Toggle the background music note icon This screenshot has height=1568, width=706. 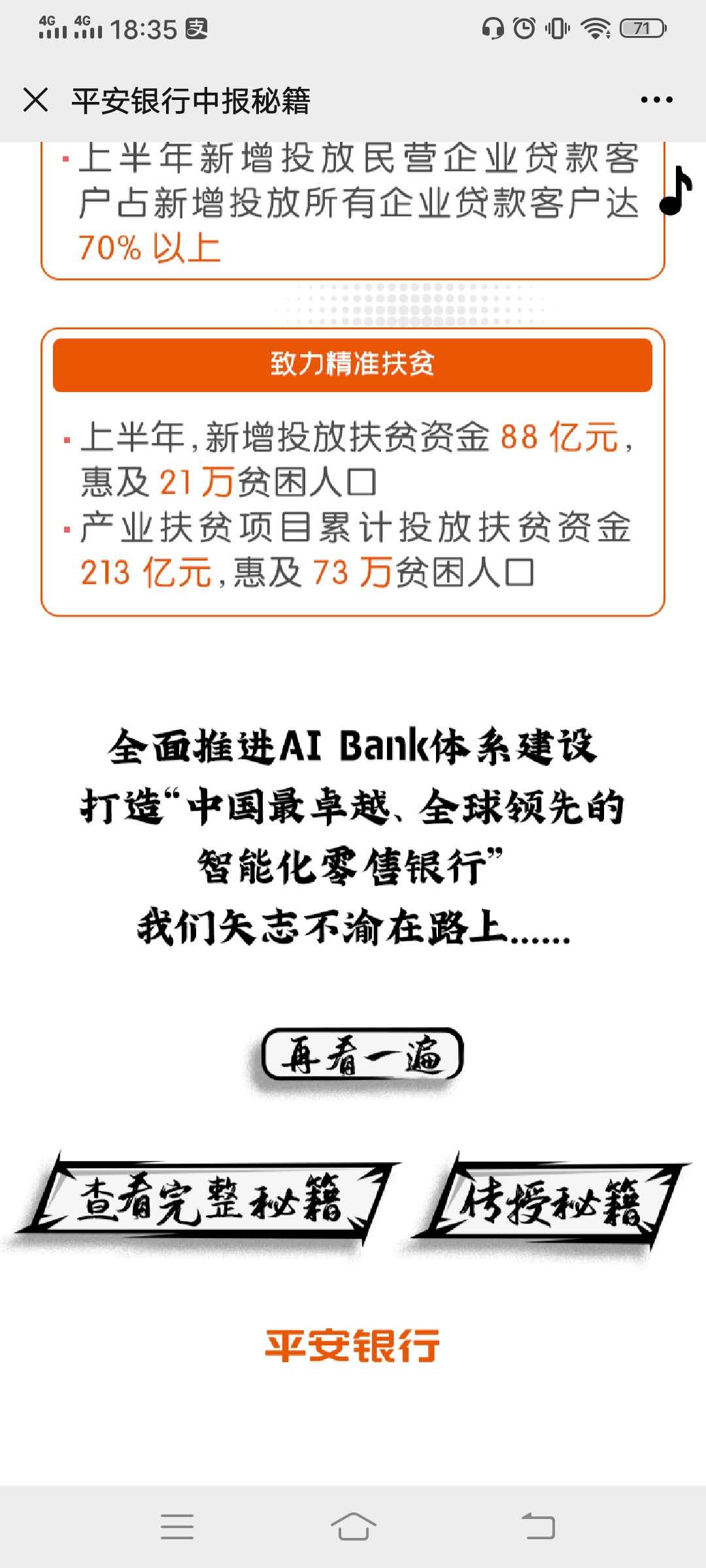pos(676,191)
